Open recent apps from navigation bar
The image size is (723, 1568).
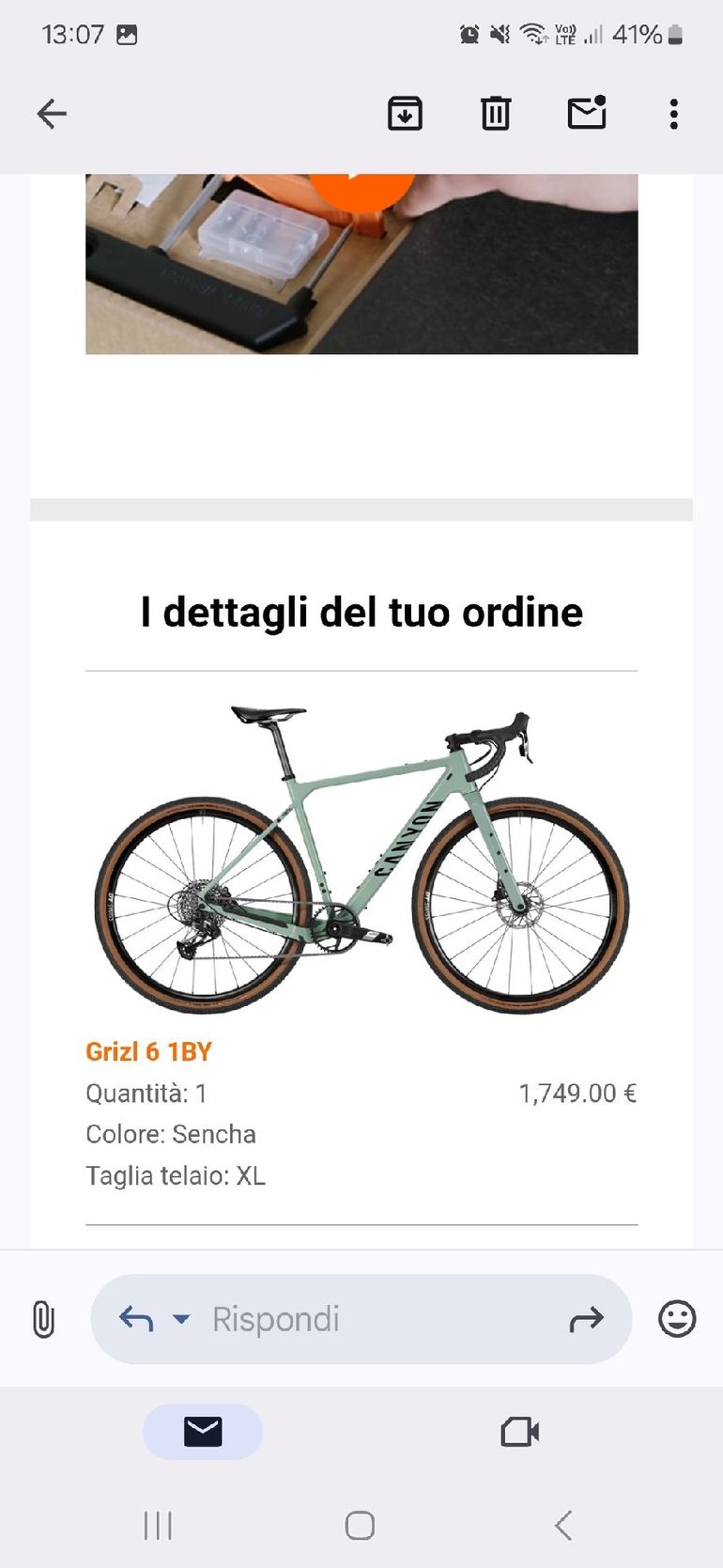[x=158, y=1526]
